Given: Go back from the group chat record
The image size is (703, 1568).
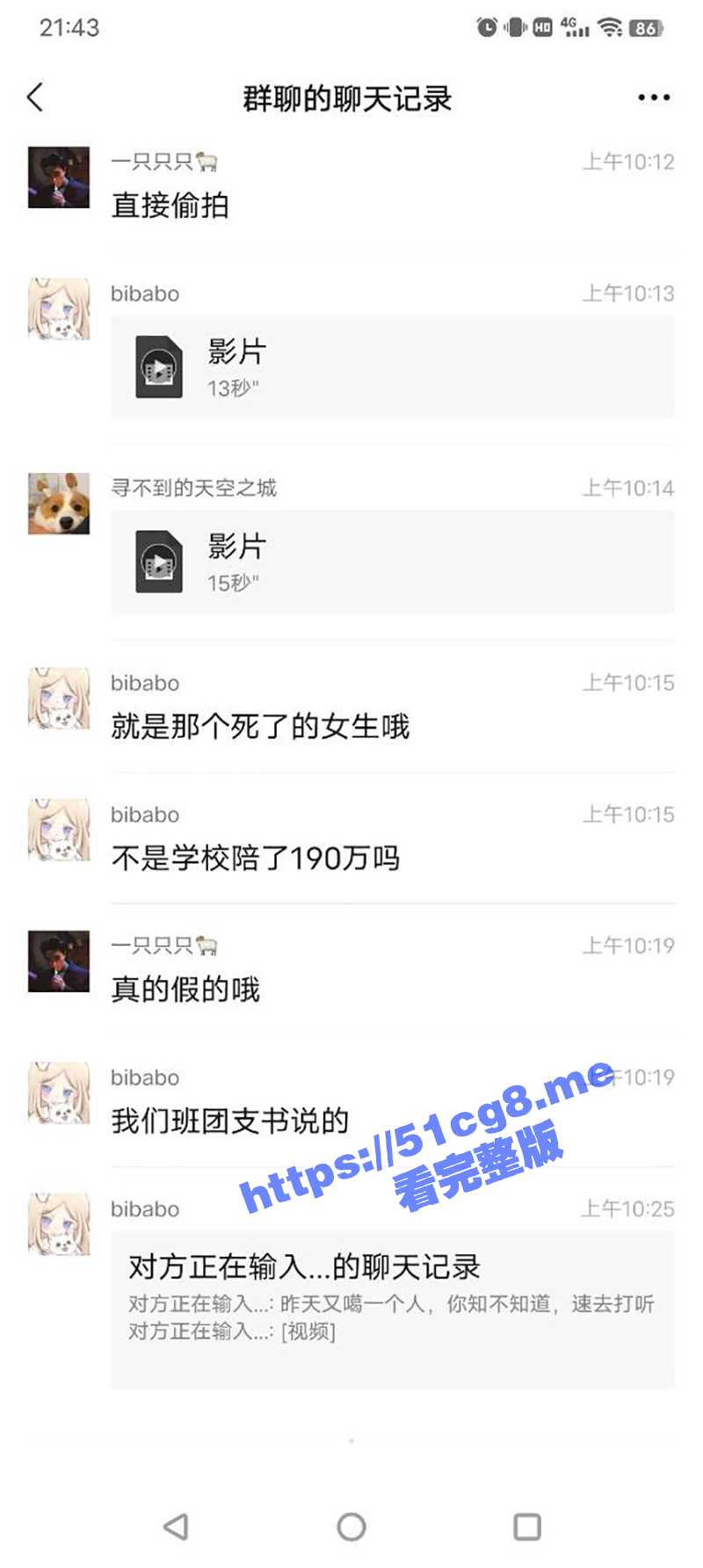Looking at the screenshot, I should click(35, 98).
